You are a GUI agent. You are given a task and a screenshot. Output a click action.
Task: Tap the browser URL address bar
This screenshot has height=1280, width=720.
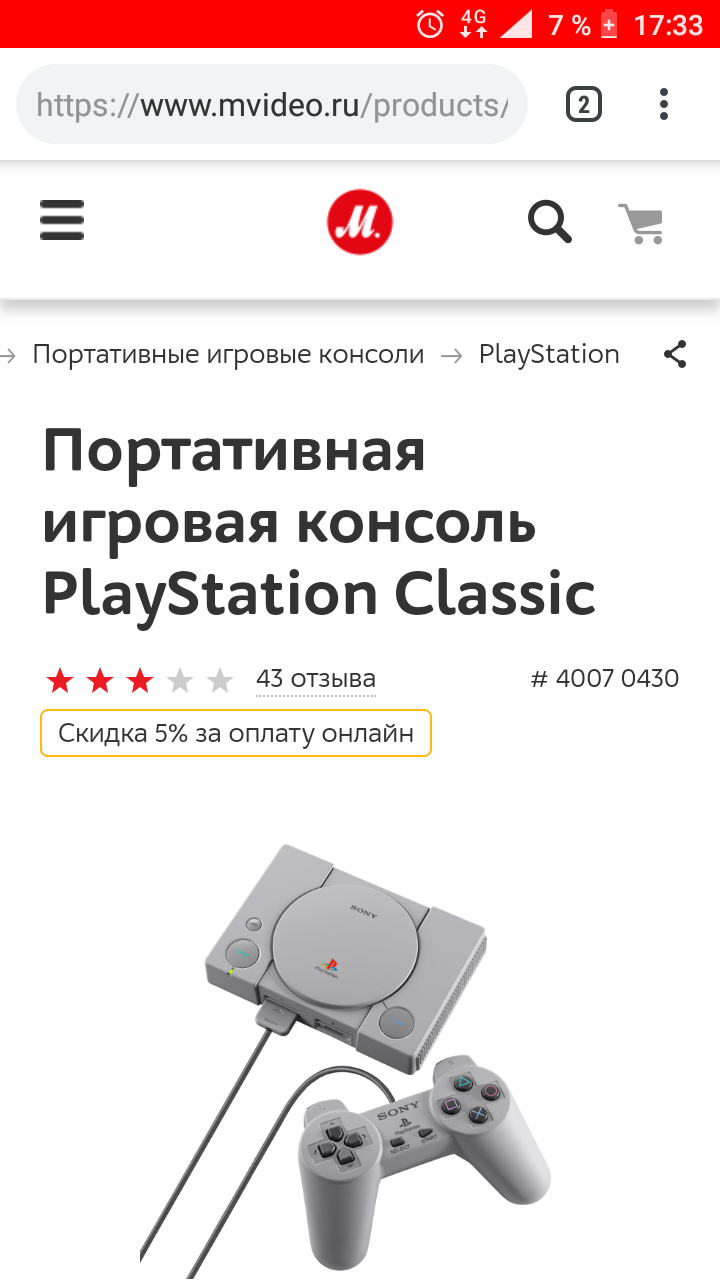click(270, 105)
